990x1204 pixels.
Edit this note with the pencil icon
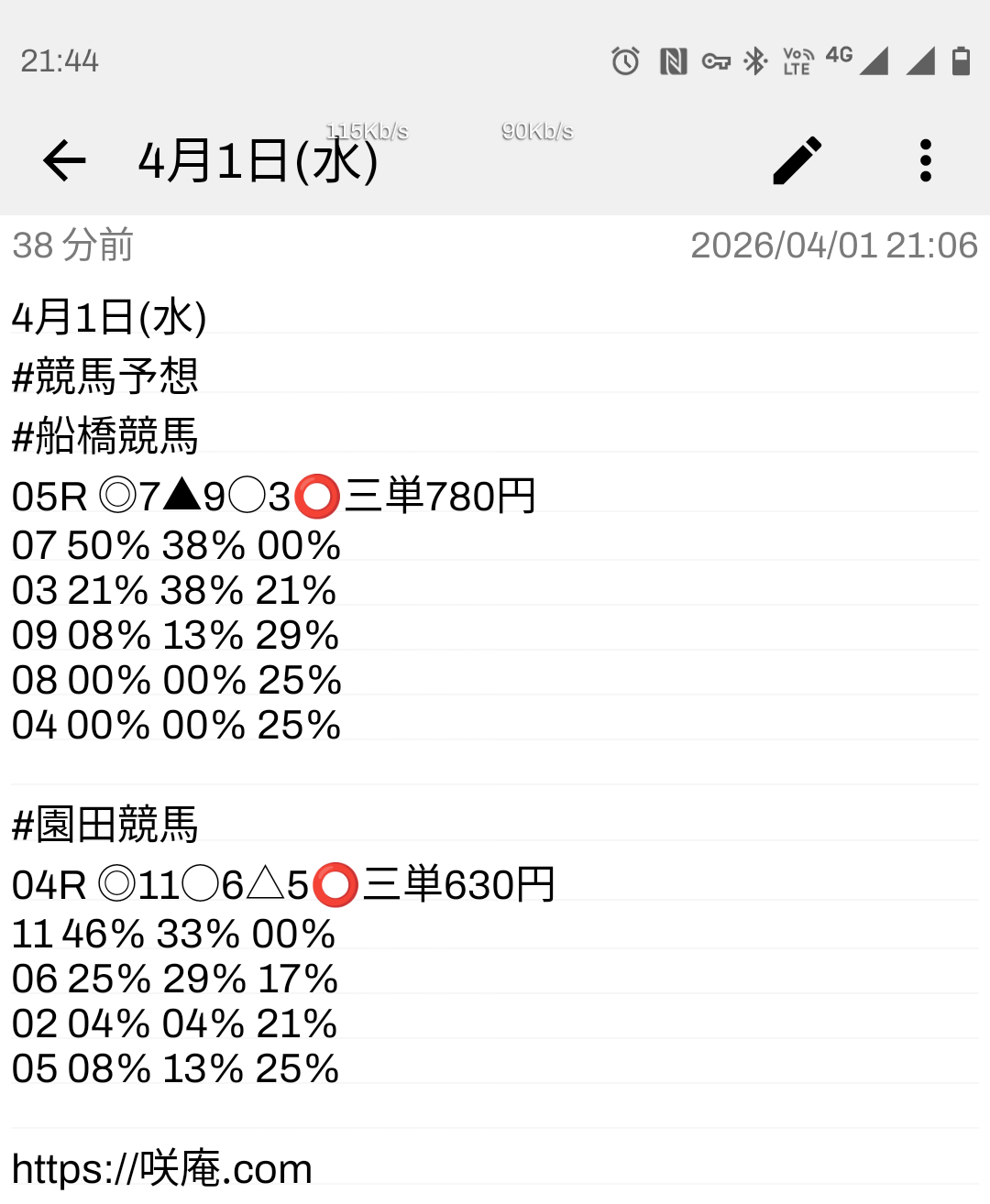[797, 161]
